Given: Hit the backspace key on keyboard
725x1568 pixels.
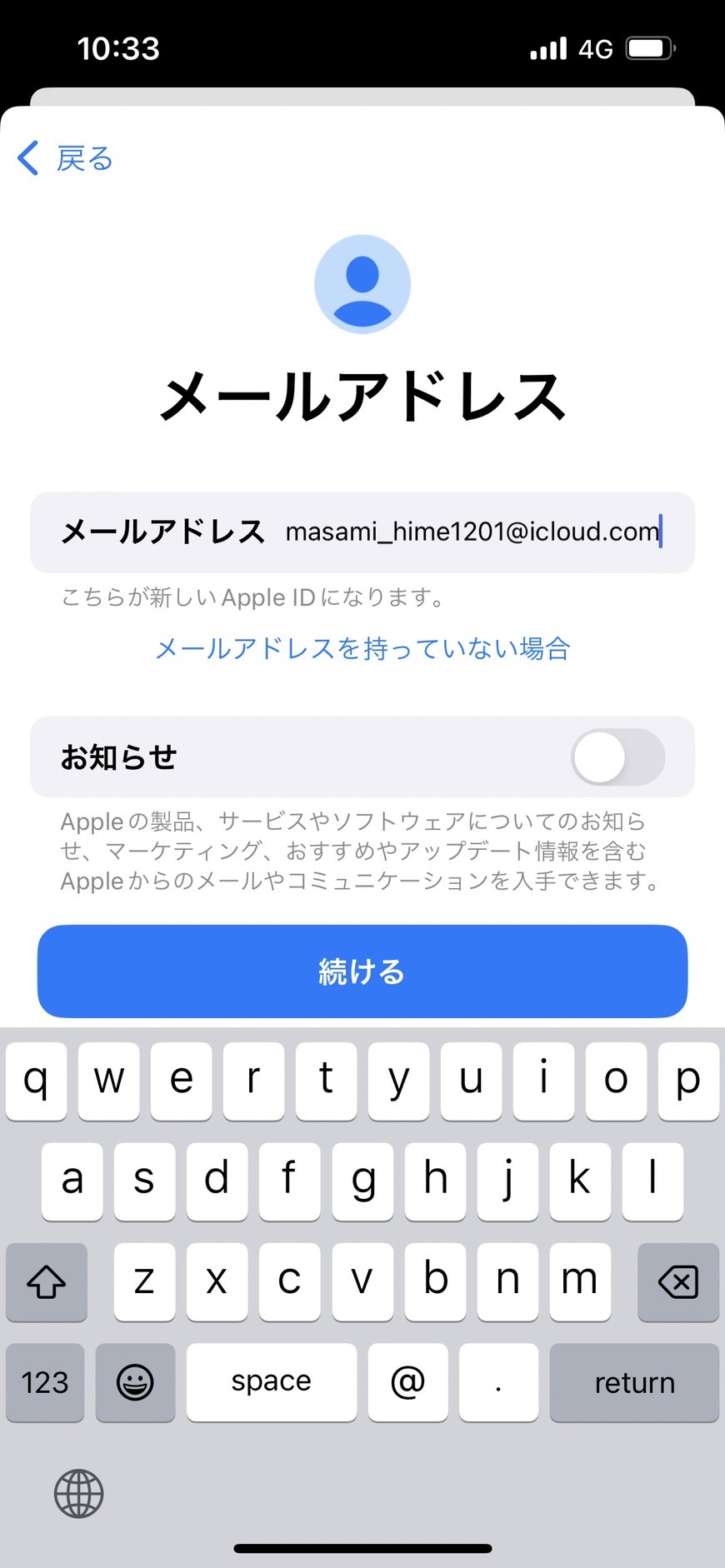Looking at the screenshot, I should point(678,1282).
